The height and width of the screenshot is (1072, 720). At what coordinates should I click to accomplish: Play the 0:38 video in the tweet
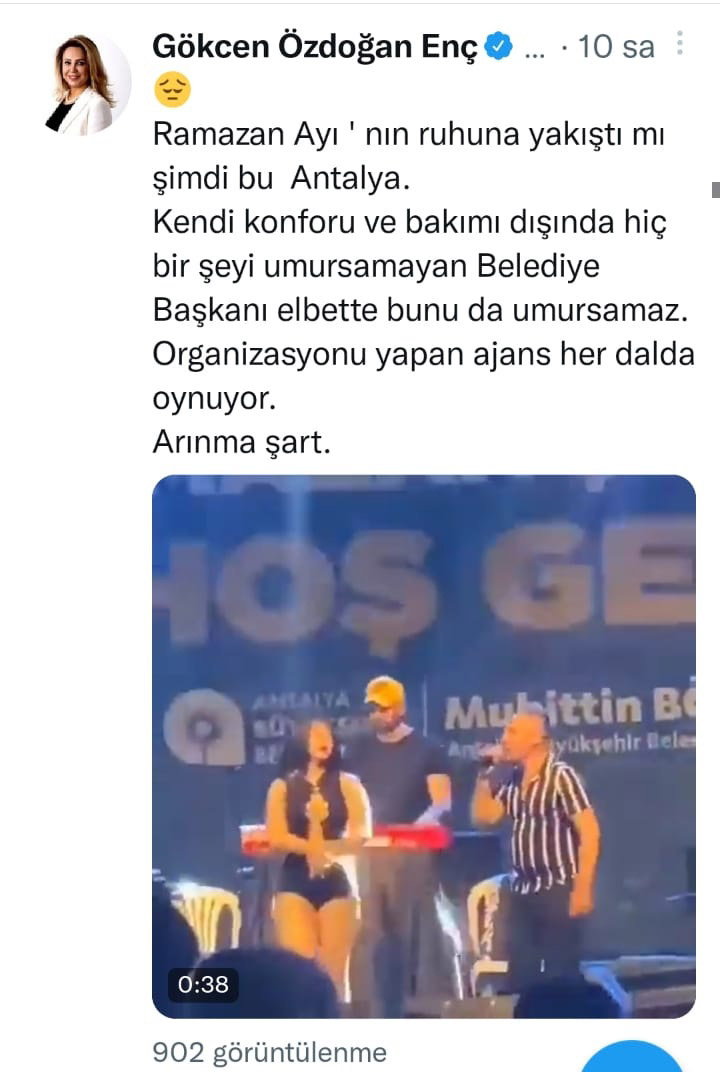423,746
